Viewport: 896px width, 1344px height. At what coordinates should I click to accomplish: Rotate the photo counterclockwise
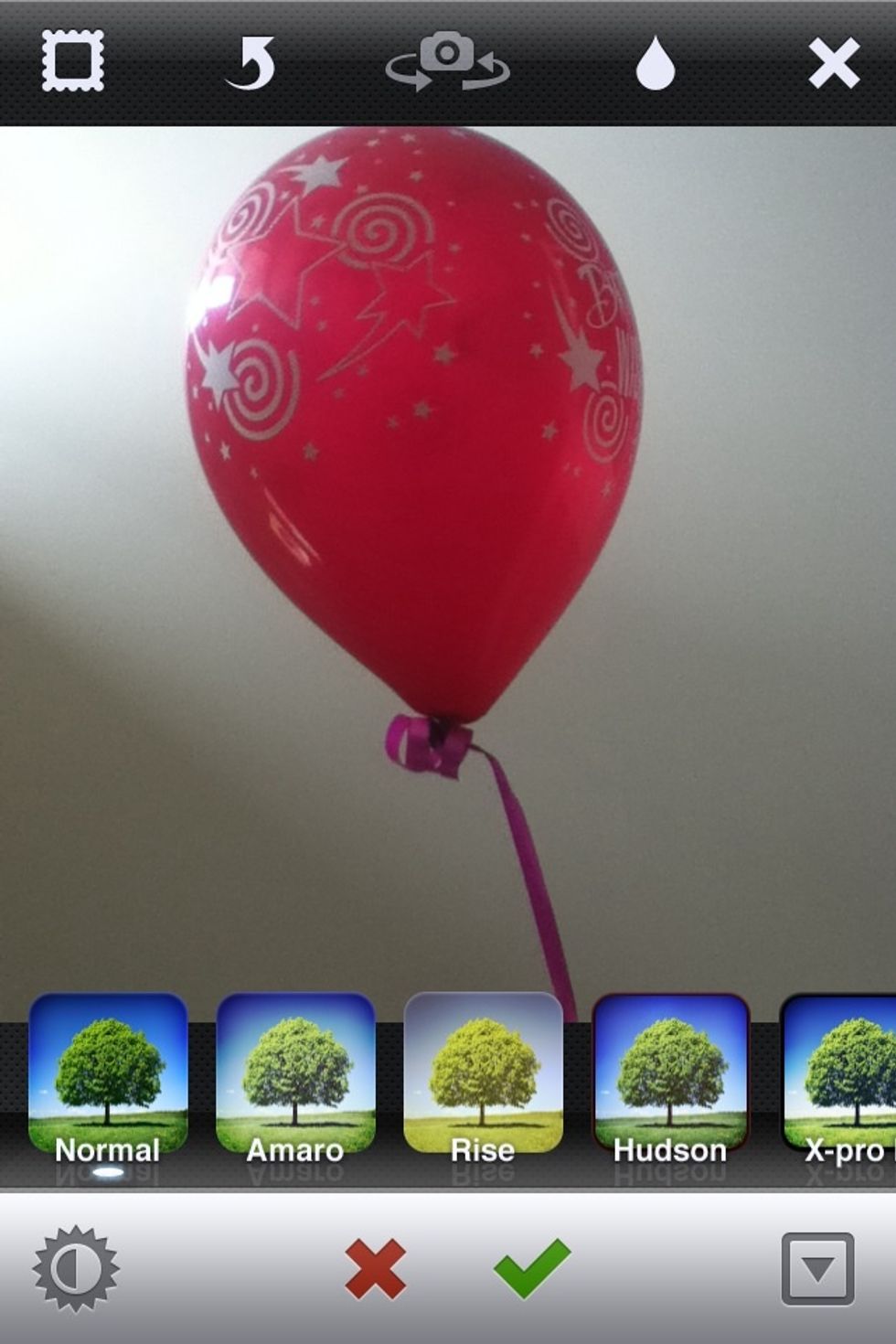(254, 64)
